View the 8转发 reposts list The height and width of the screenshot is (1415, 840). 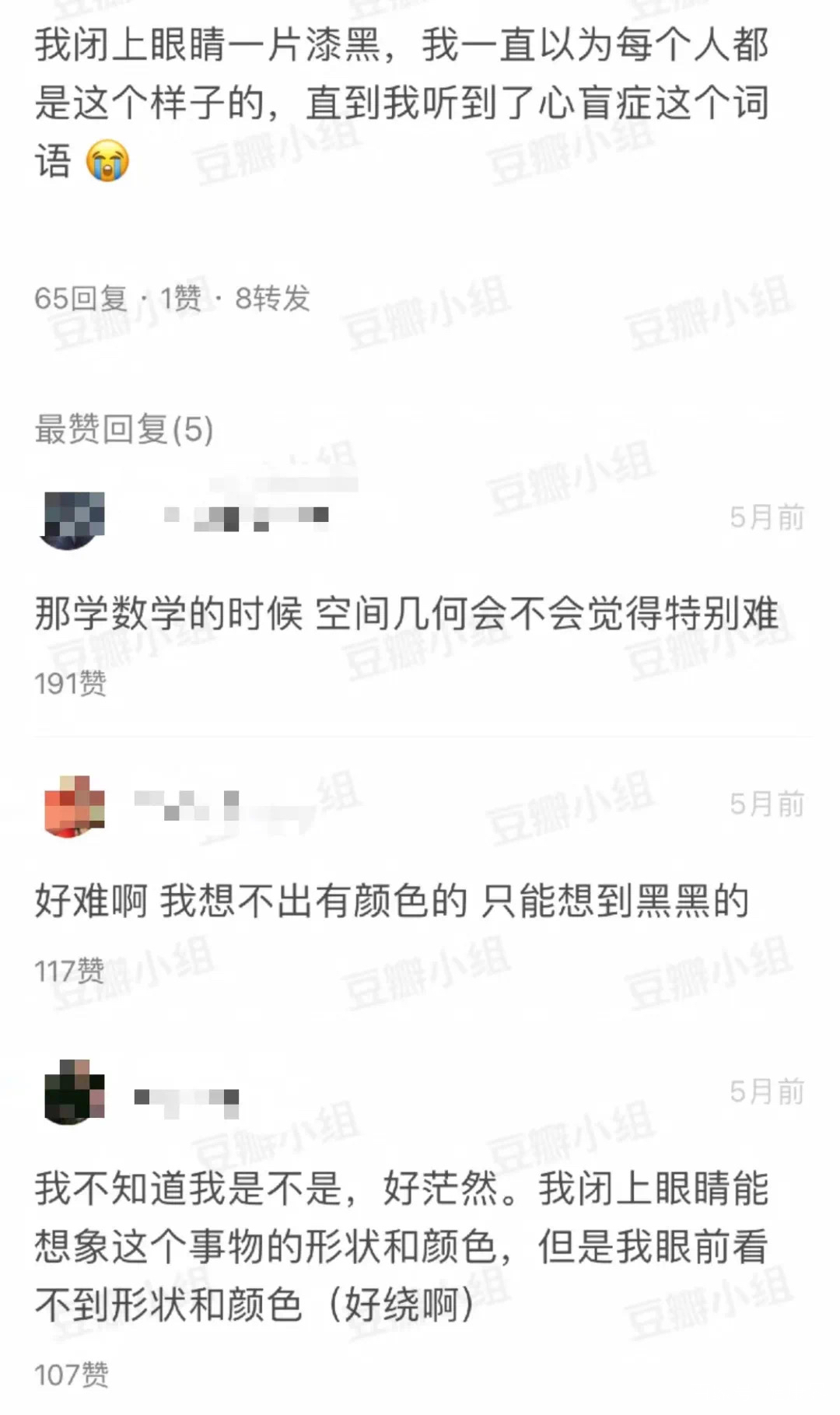click(x=272, y=298)
